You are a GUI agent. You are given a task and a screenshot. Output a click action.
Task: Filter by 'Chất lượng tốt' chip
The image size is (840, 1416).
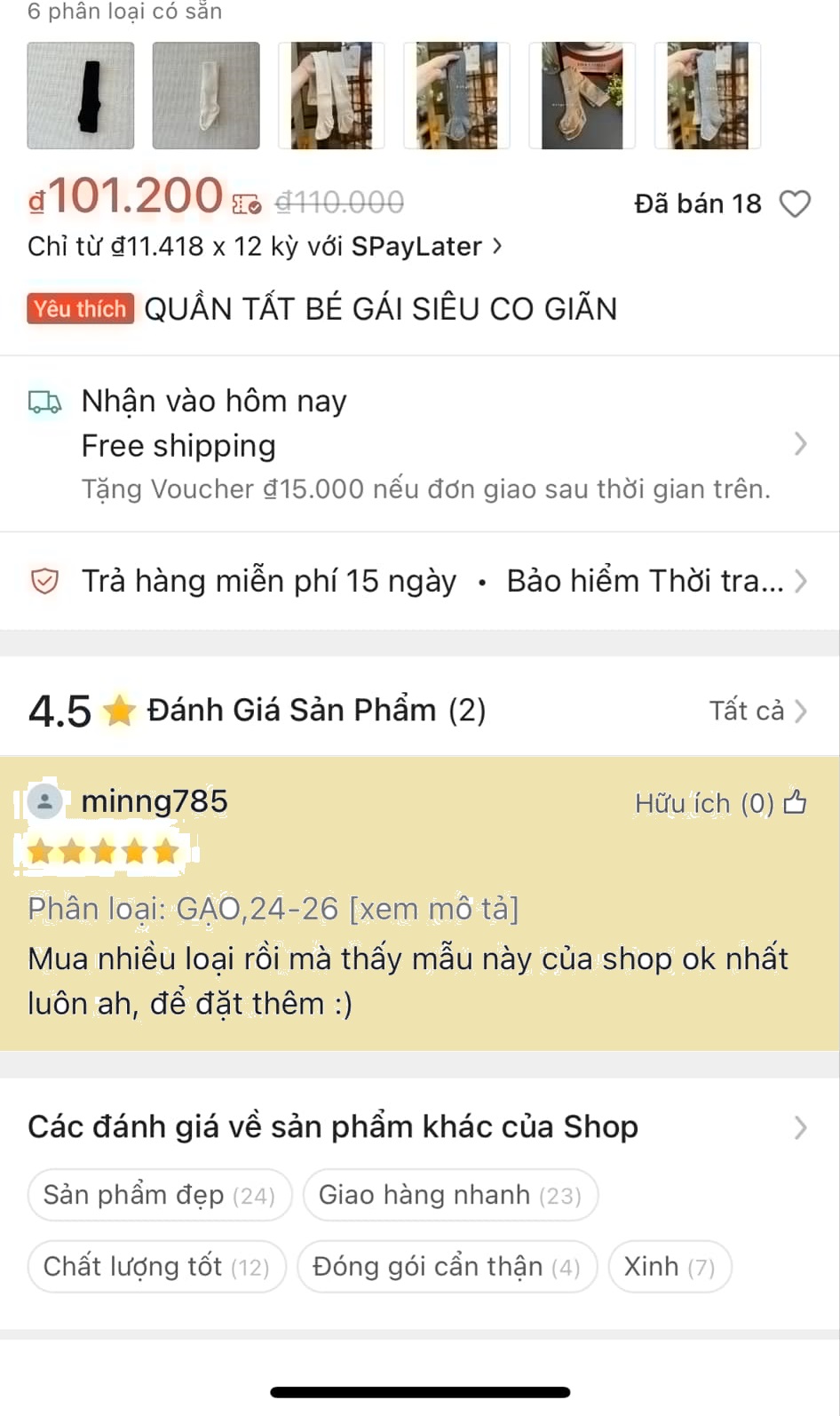pyautogui.click(x=156, y=1266)
